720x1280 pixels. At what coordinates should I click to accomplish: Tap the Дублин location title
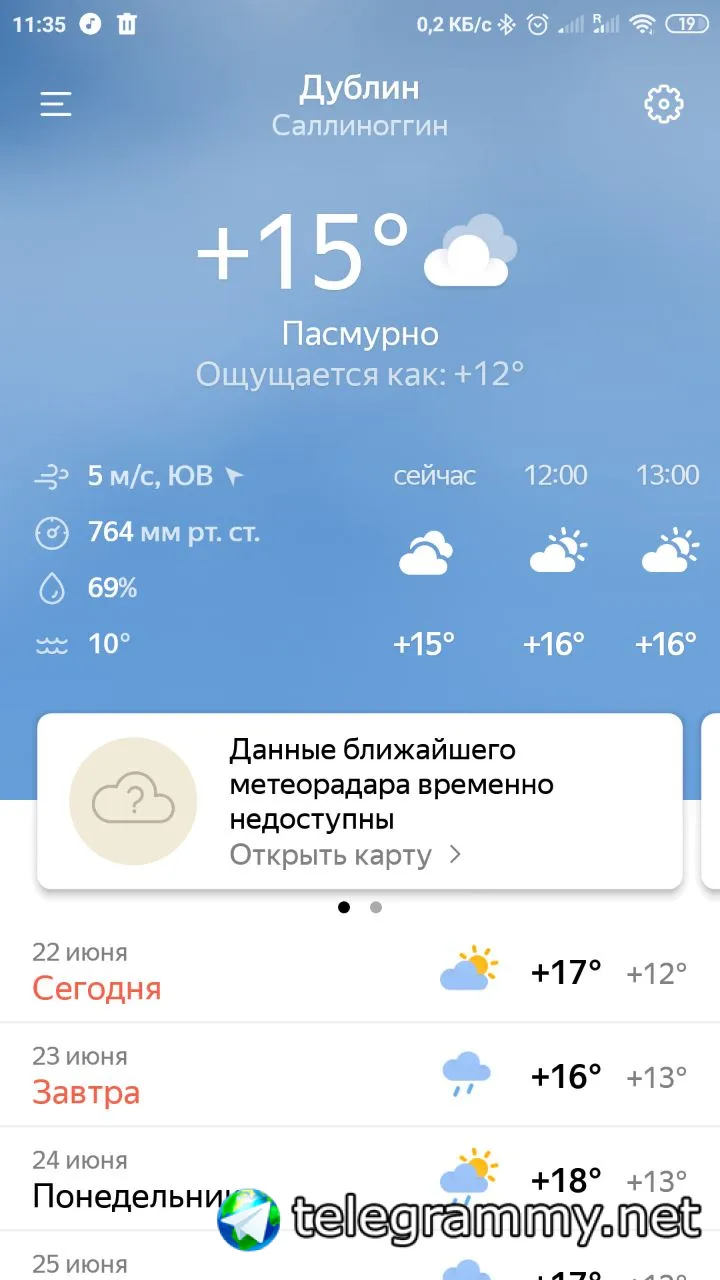359,89
